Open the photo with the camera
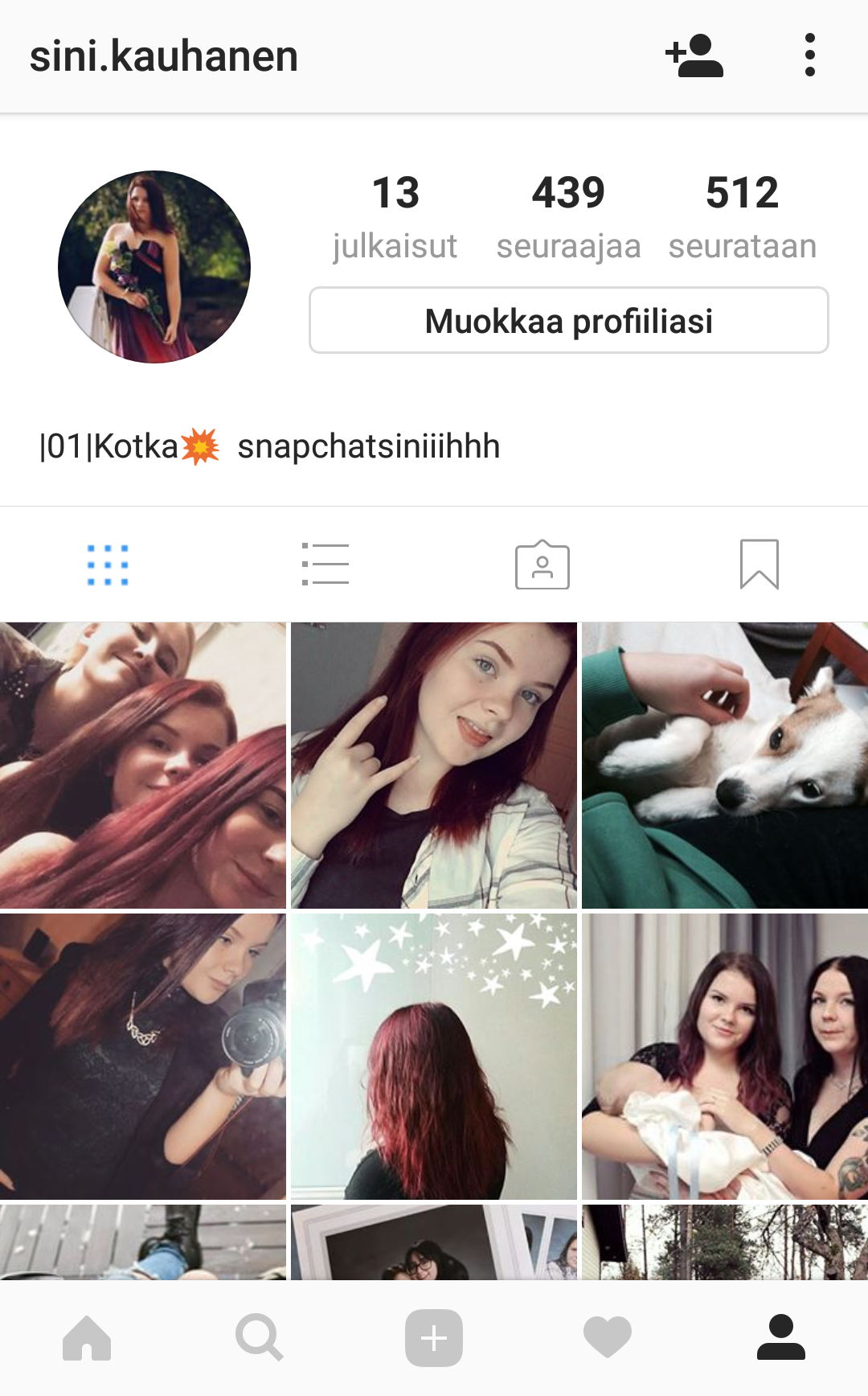Screen dimensions: 868x1396 coord(143,1056)
